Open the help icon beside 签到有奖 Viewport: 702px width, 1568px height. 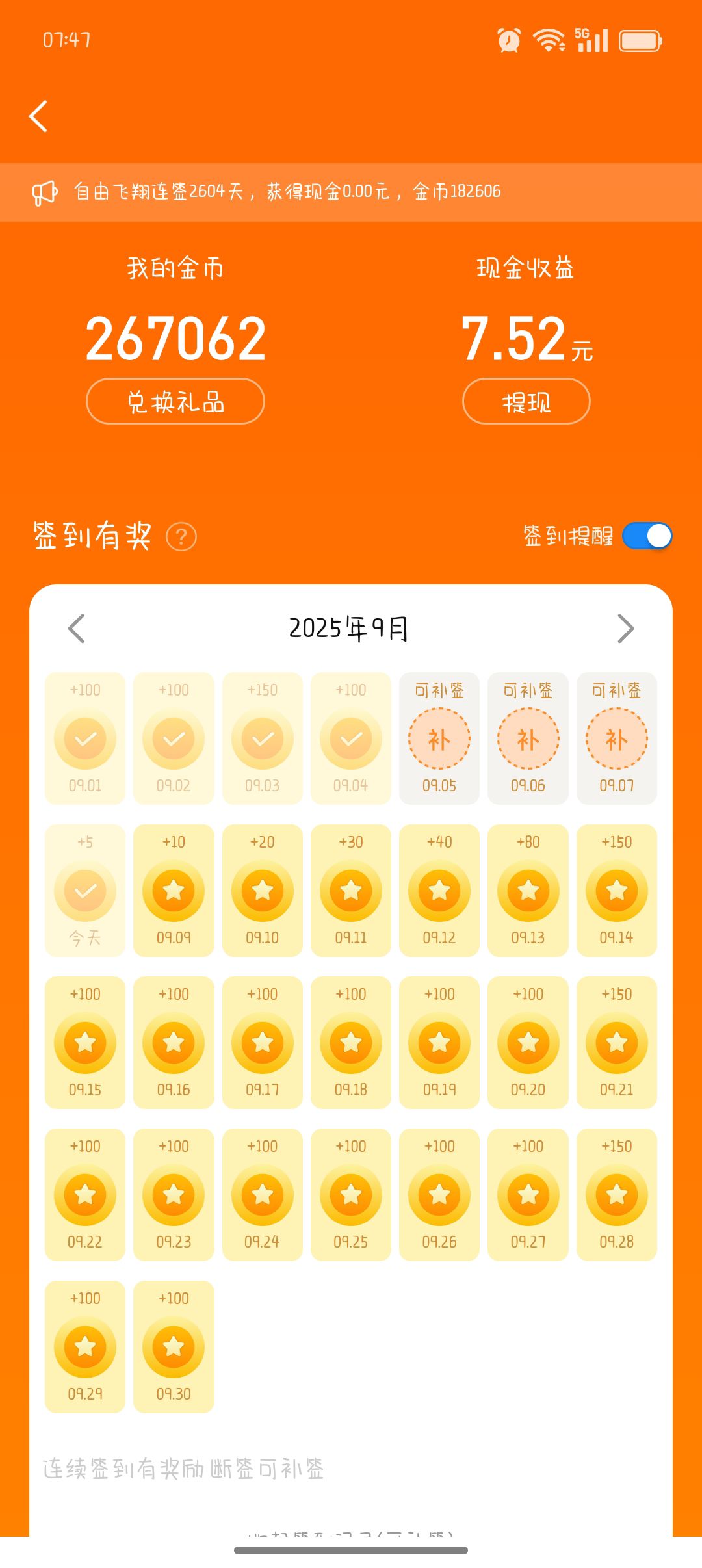click(181, 537)
